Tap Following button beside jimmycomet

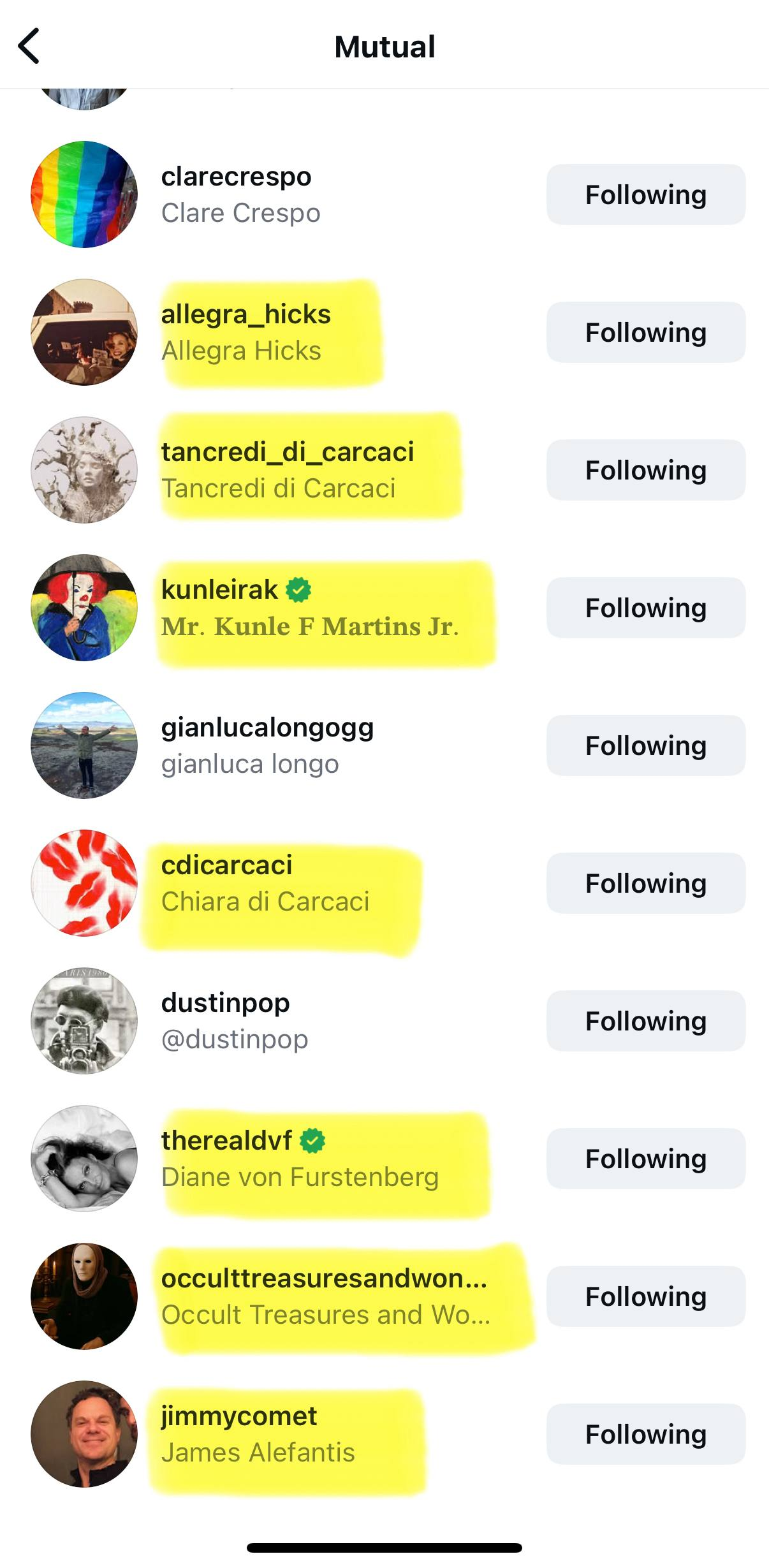[x=645, y=1434]
